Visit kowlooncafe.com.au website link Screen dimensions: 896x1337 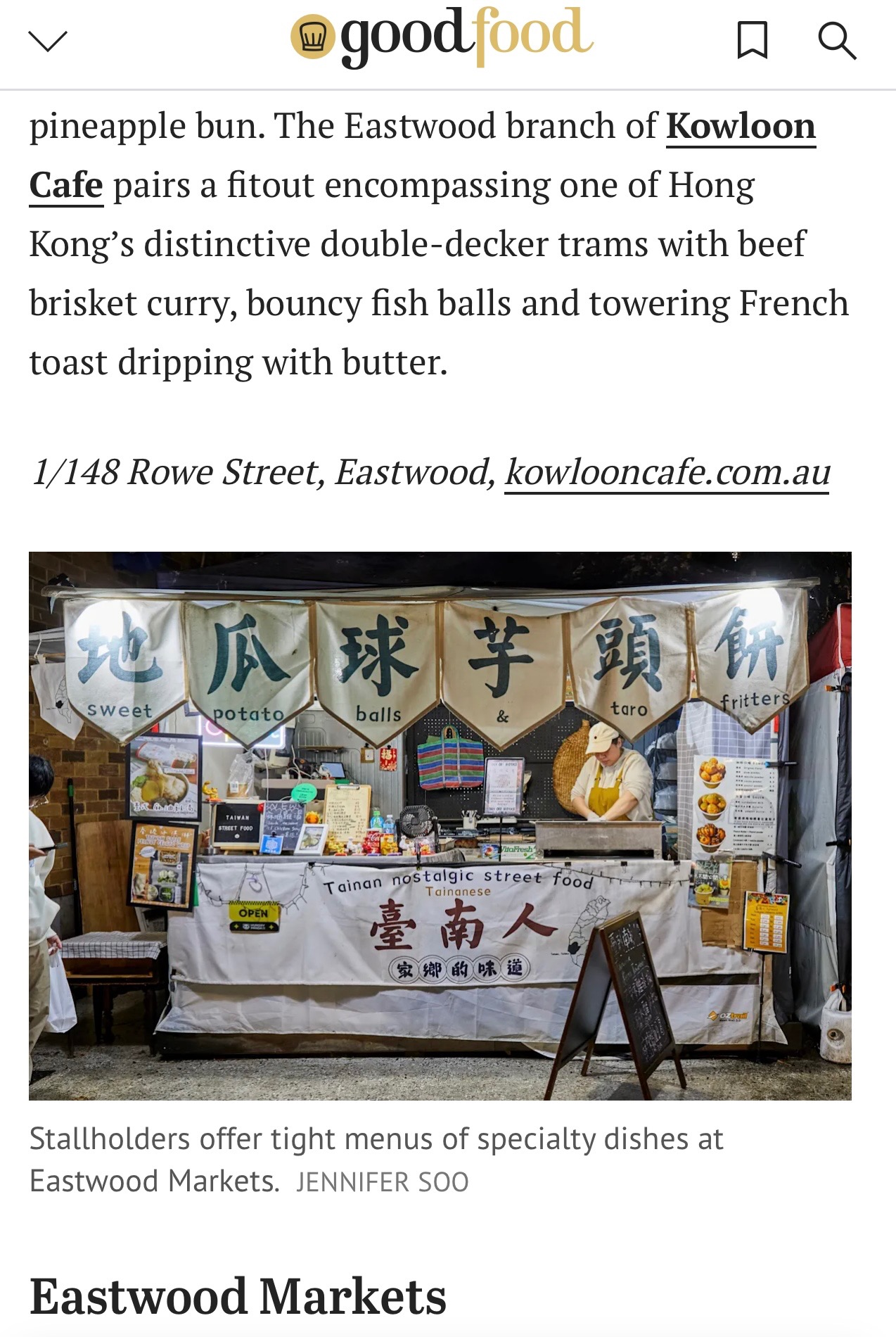(x=667, y=472)
